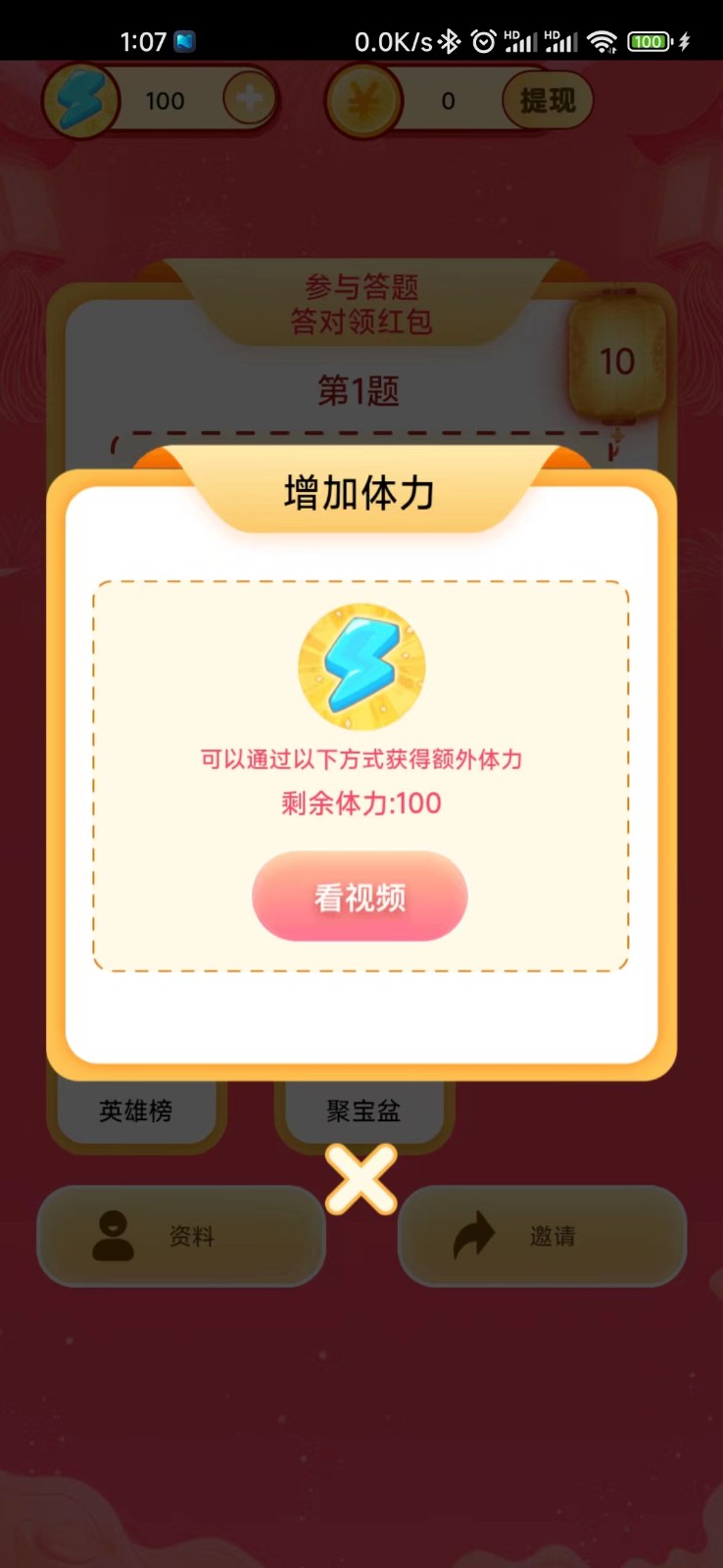
Task: Tap the gold coin icon next to the 0 balance
Action: (362, 99)
